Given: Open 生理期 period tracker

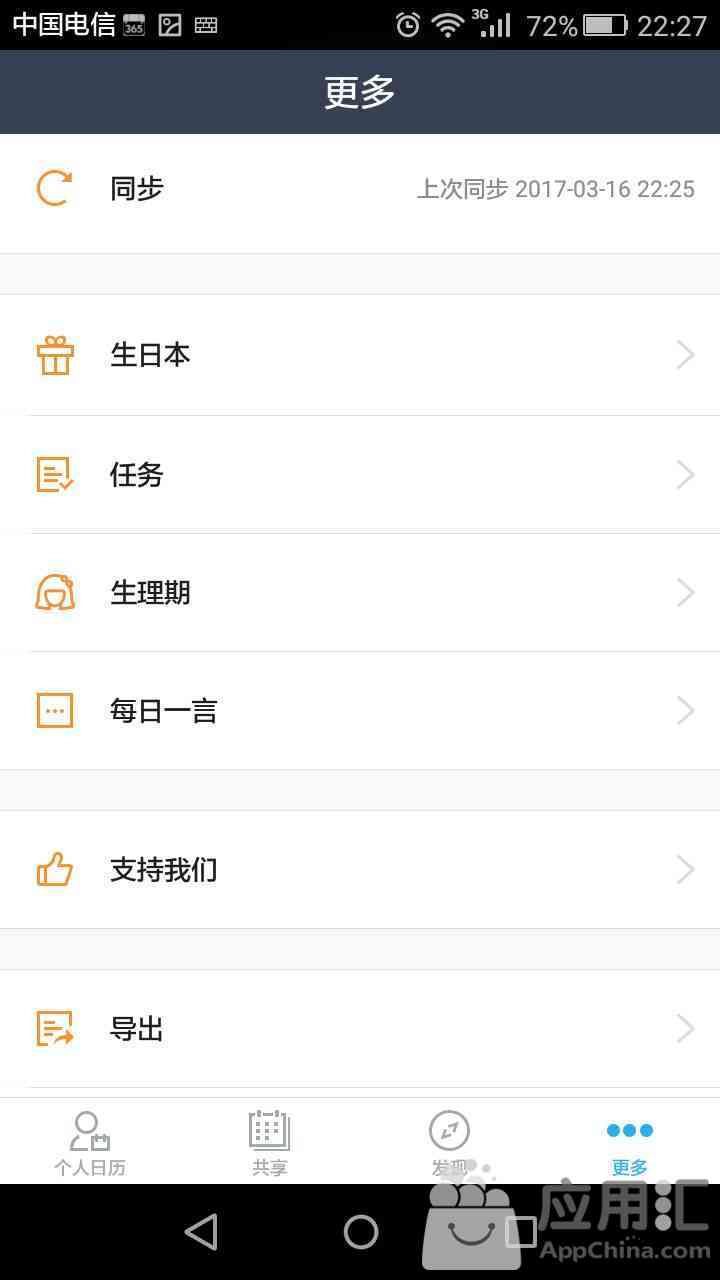Looking at the screenshot, I should [360, 592].
